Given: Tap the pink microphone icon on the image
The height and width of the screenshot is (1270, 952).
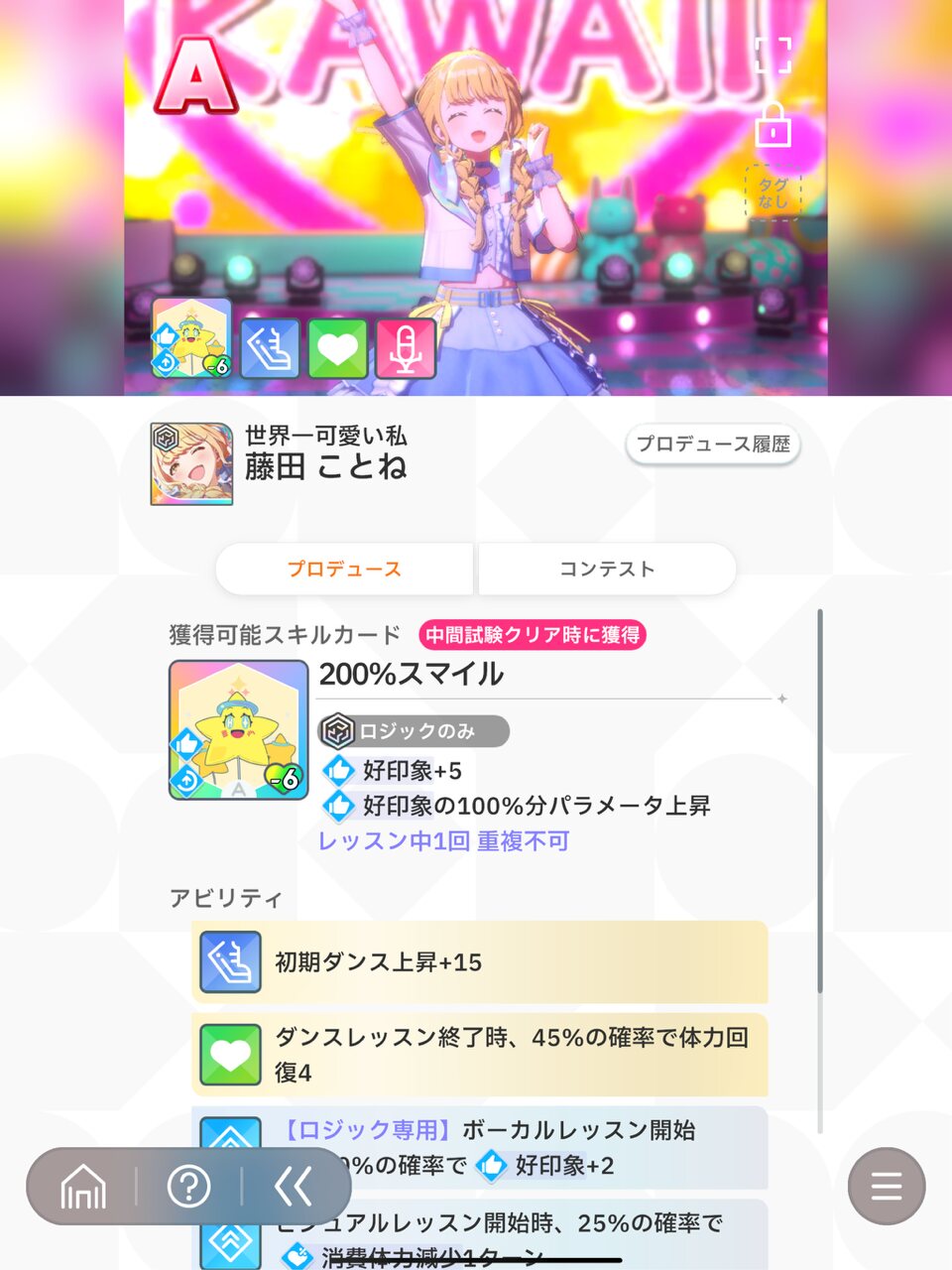Looking at the screenshot, I should pyautogui.click(x=406, y=349).
